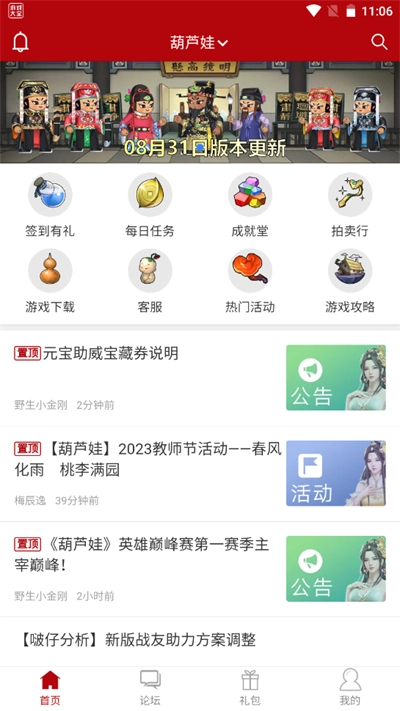Screen dimensions: 400x711
Task: Open 游戏攻略 game guides
Action: (350, 281)
